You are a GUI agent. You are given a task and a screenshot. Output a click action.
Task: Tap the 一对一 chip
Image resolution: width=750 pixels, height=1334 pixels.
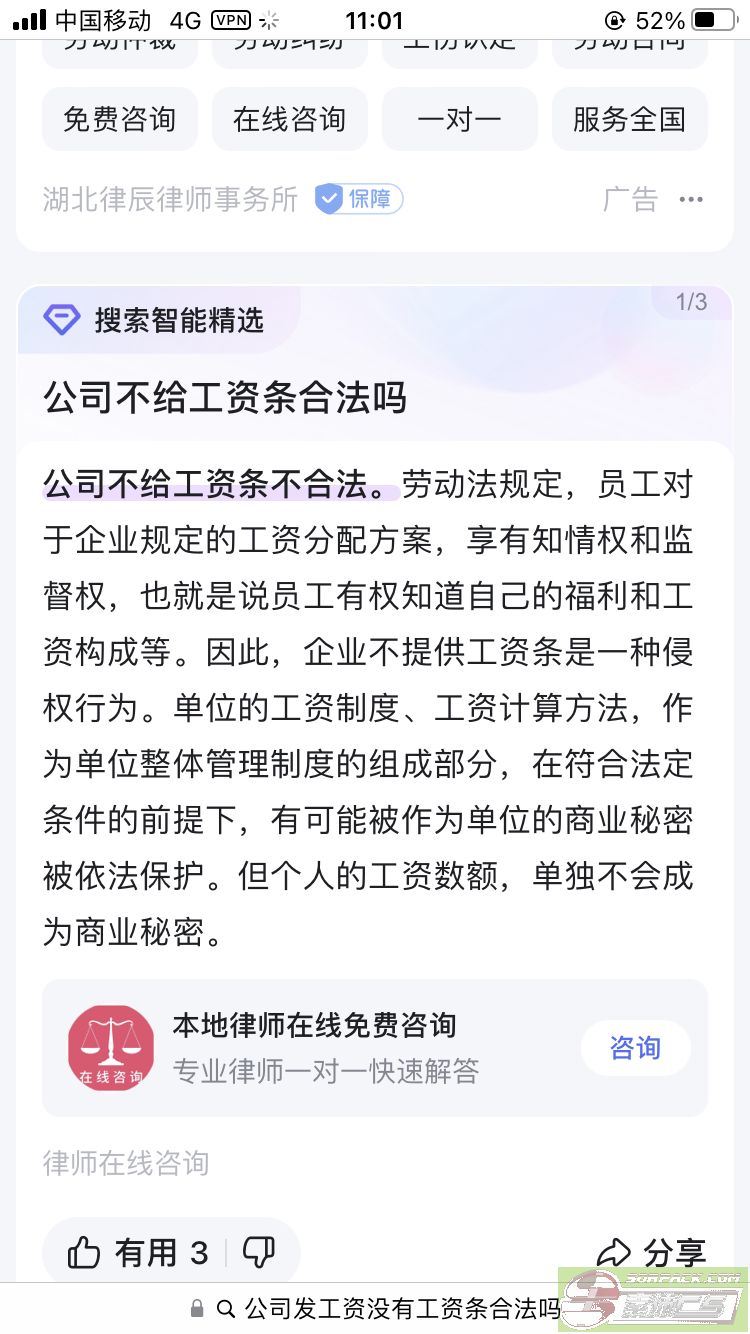point(459,120)
